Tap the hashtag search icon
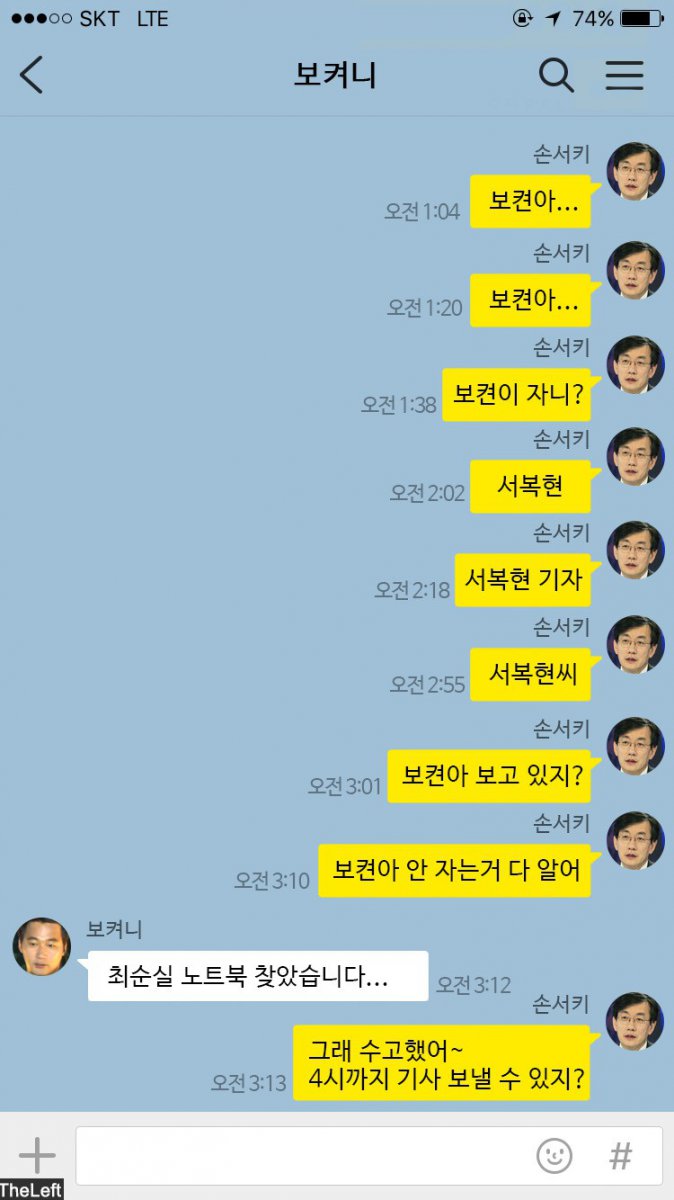The height and width of the screenshot is (1200, 674). point(621,1156)
